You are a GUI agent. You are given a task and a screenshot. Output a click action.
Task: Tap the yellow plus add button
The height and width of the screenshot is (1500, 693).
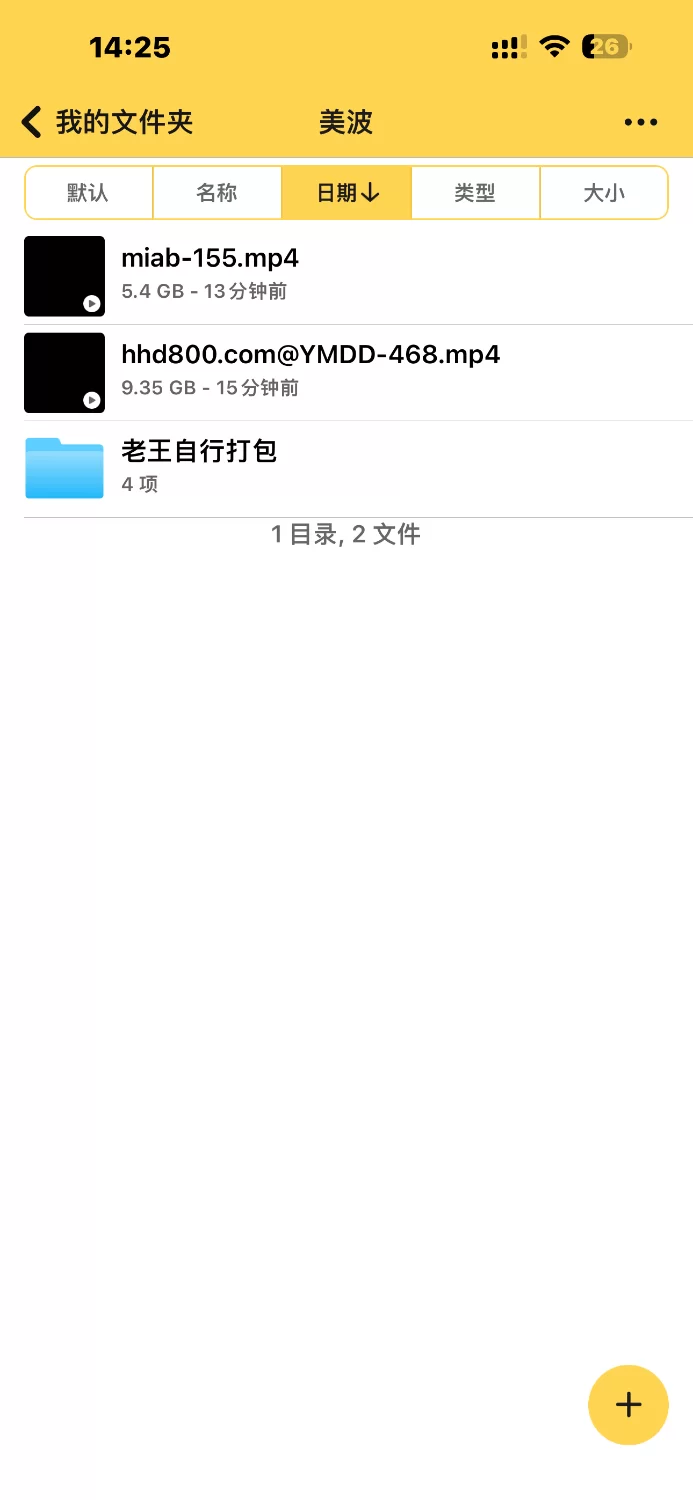click(628, 1404)
